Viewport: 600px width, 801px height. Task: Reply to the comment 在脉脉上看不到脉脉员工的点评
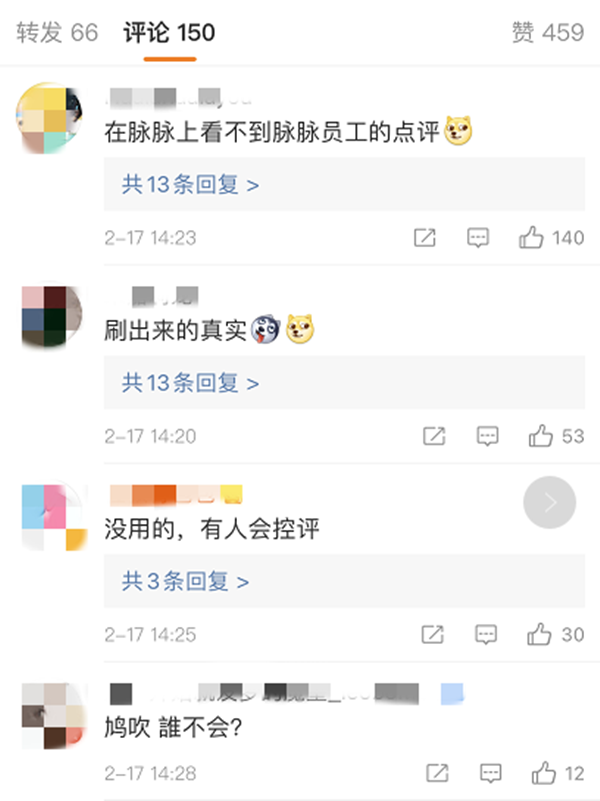click(x=478, y=238)
